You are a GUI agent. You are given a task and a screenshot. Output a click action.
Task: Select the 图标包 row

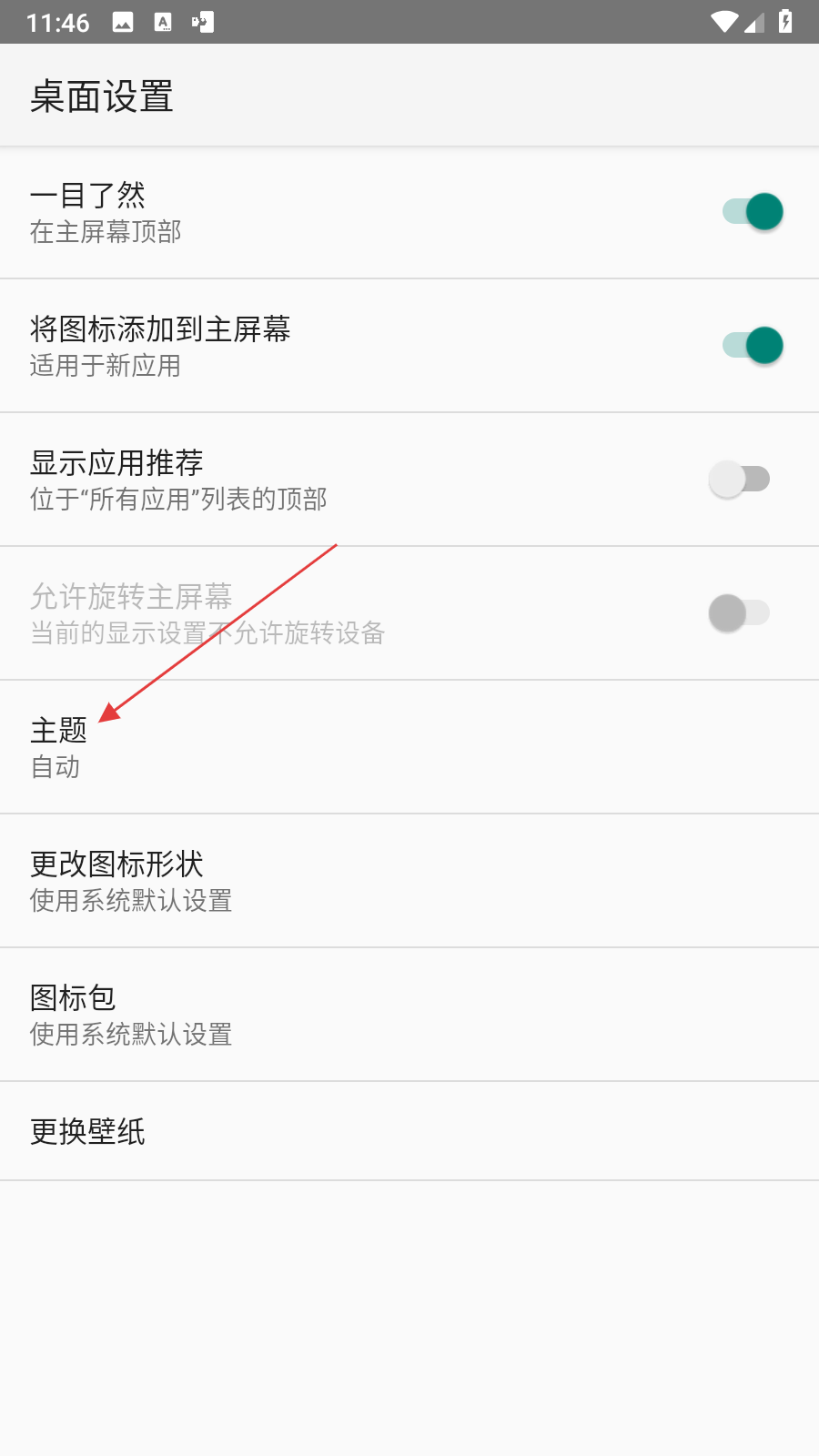[409, 1015]
